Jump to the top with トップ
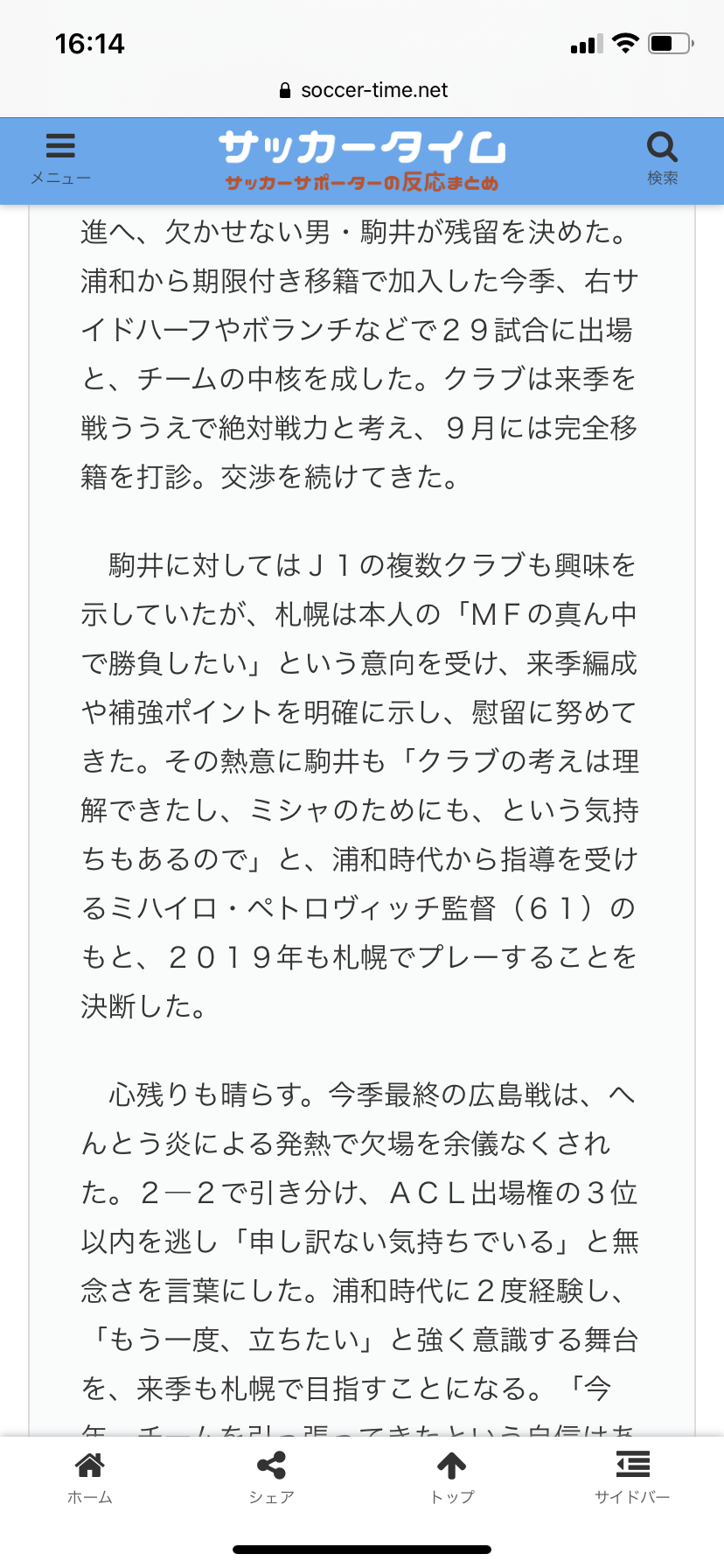Viewport: 724px width, 1568px height. coord(452,1478)
